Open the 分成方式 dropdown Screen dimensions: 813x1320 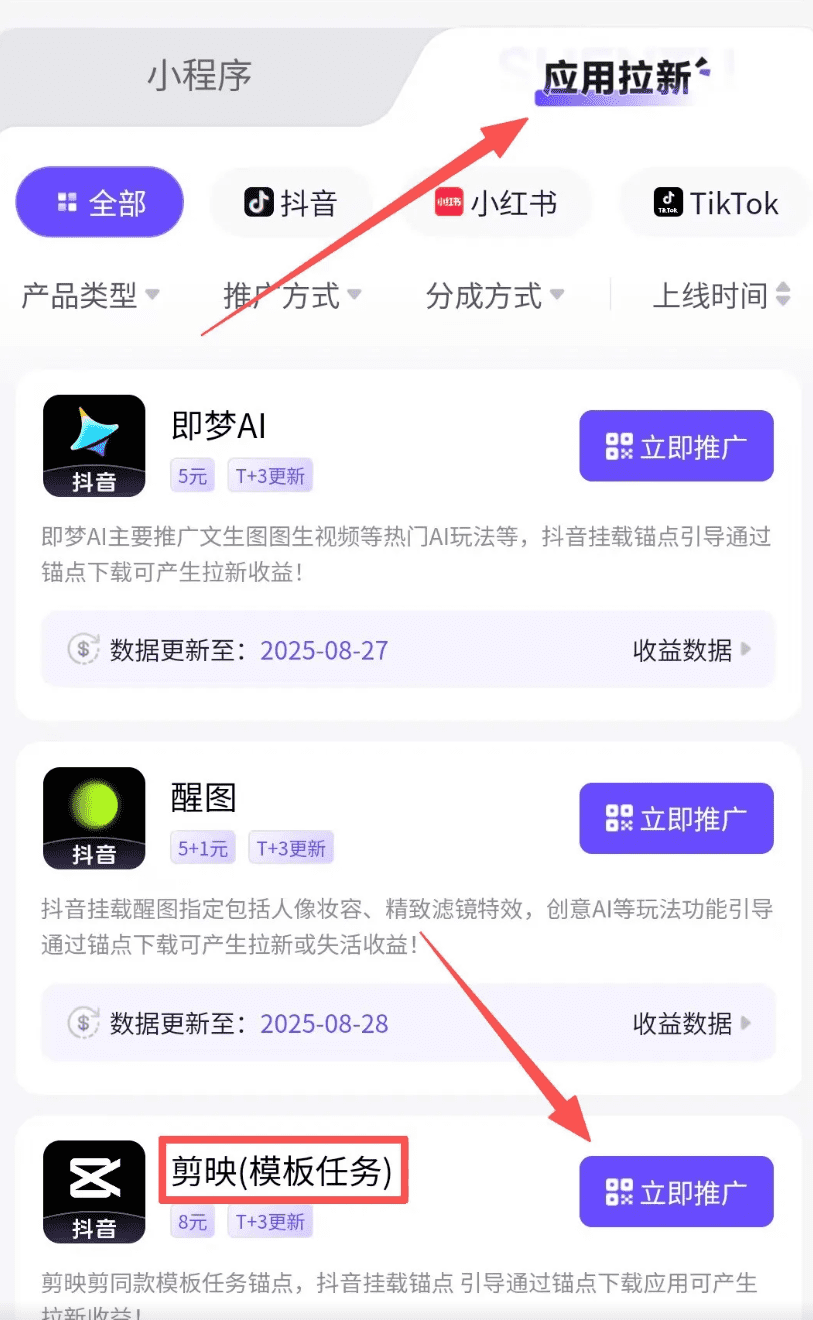[x=495, y=296]
